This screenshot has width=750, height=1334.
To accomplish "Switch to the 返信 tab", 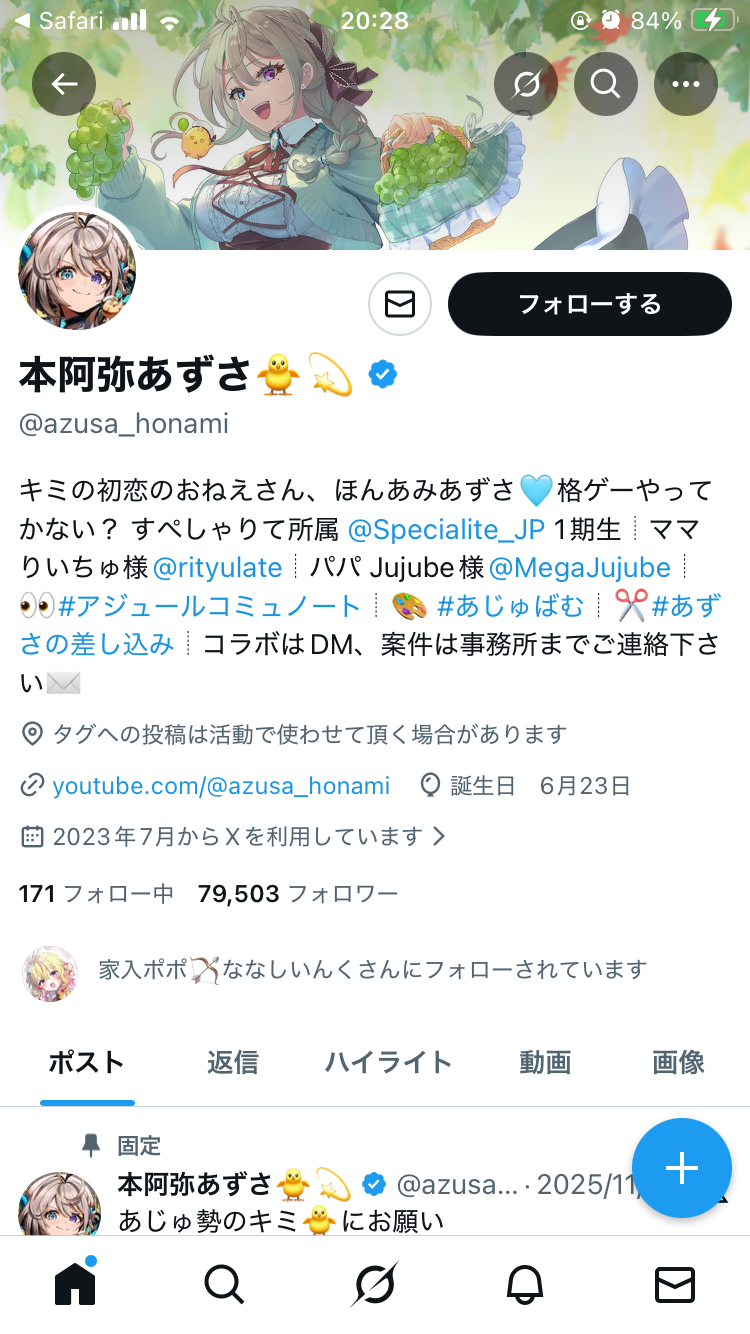I will (232, 1062).
